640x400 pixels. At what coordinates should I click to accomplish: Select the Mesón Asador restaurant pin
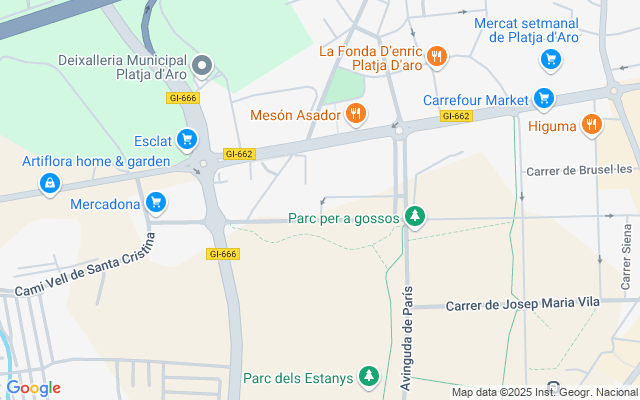pos(355,115)
